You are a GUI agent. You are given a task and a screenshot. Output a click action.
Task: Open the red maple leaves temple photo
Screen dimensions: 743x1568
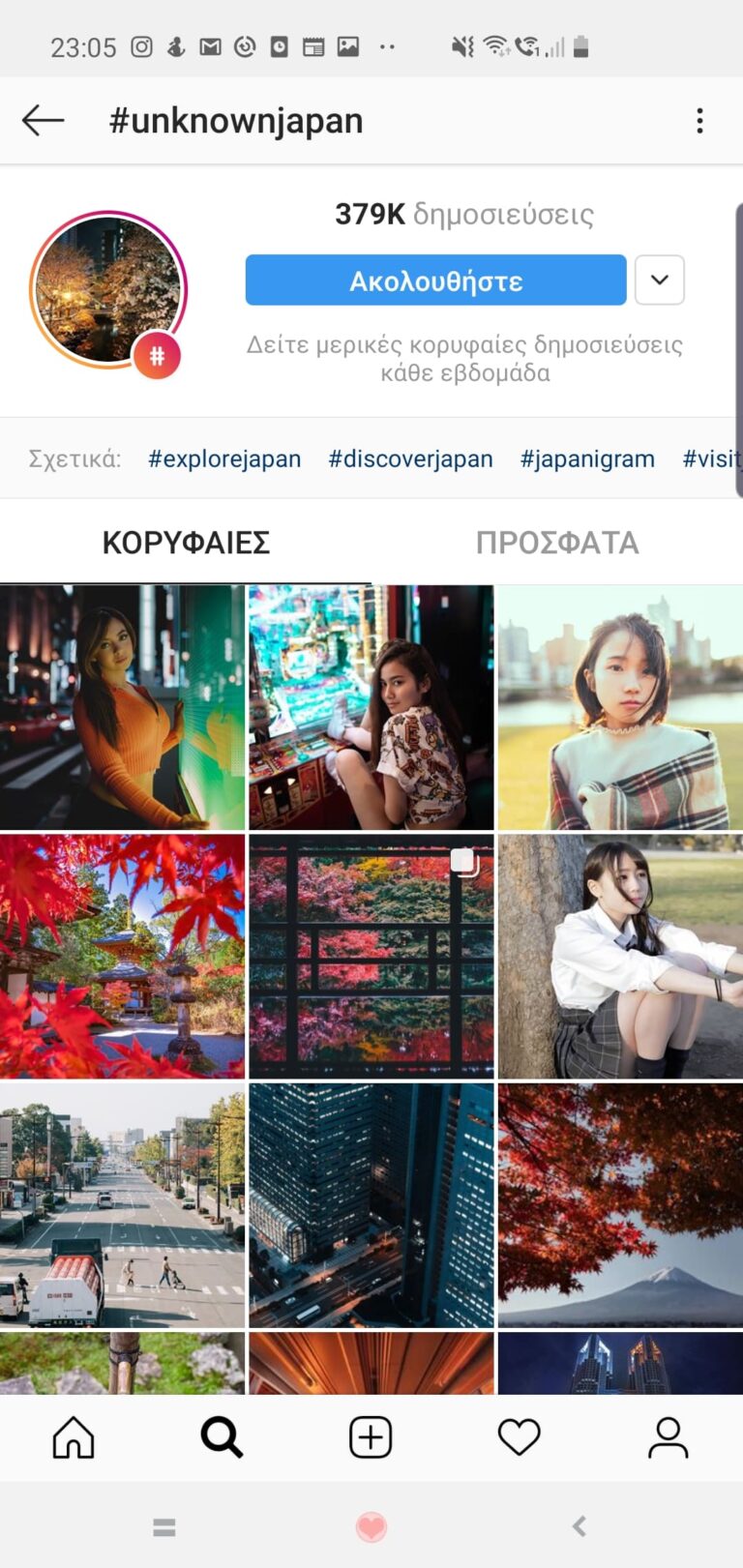[122, 957]
